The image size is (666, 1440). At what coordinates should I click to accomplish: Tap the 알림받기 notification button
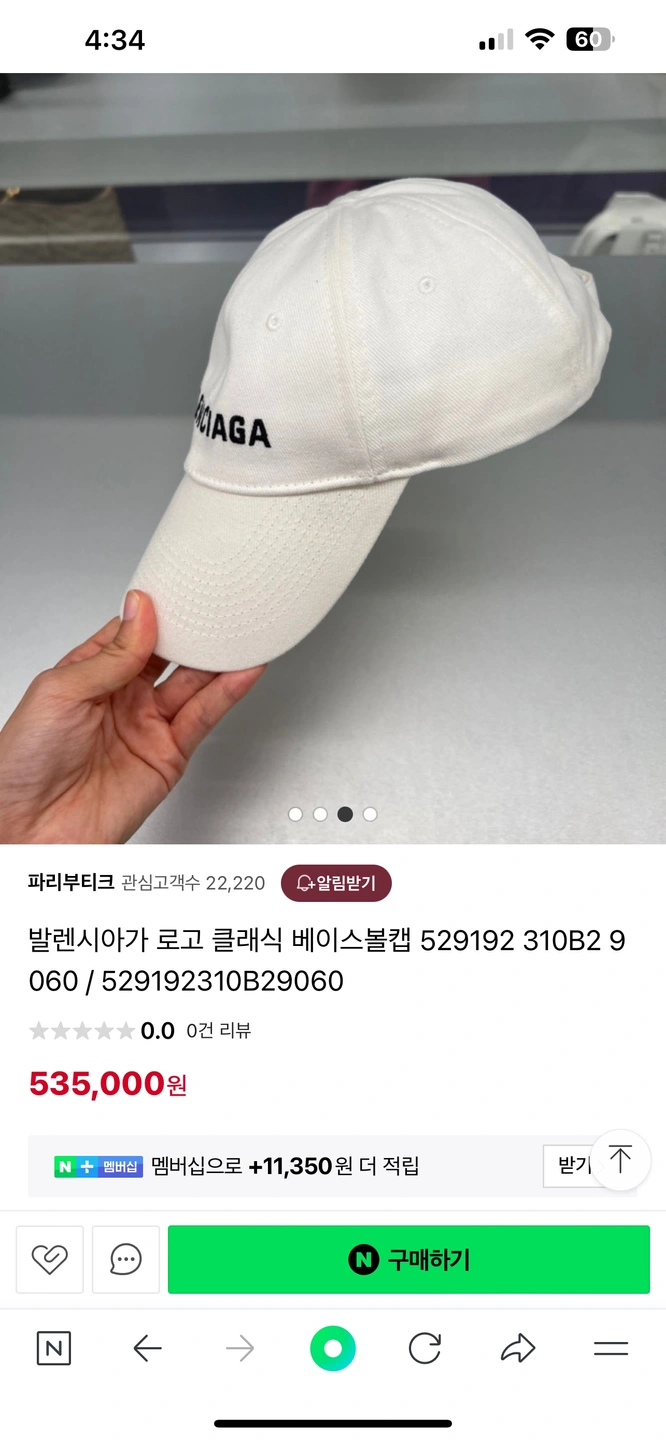pos(336,883)
